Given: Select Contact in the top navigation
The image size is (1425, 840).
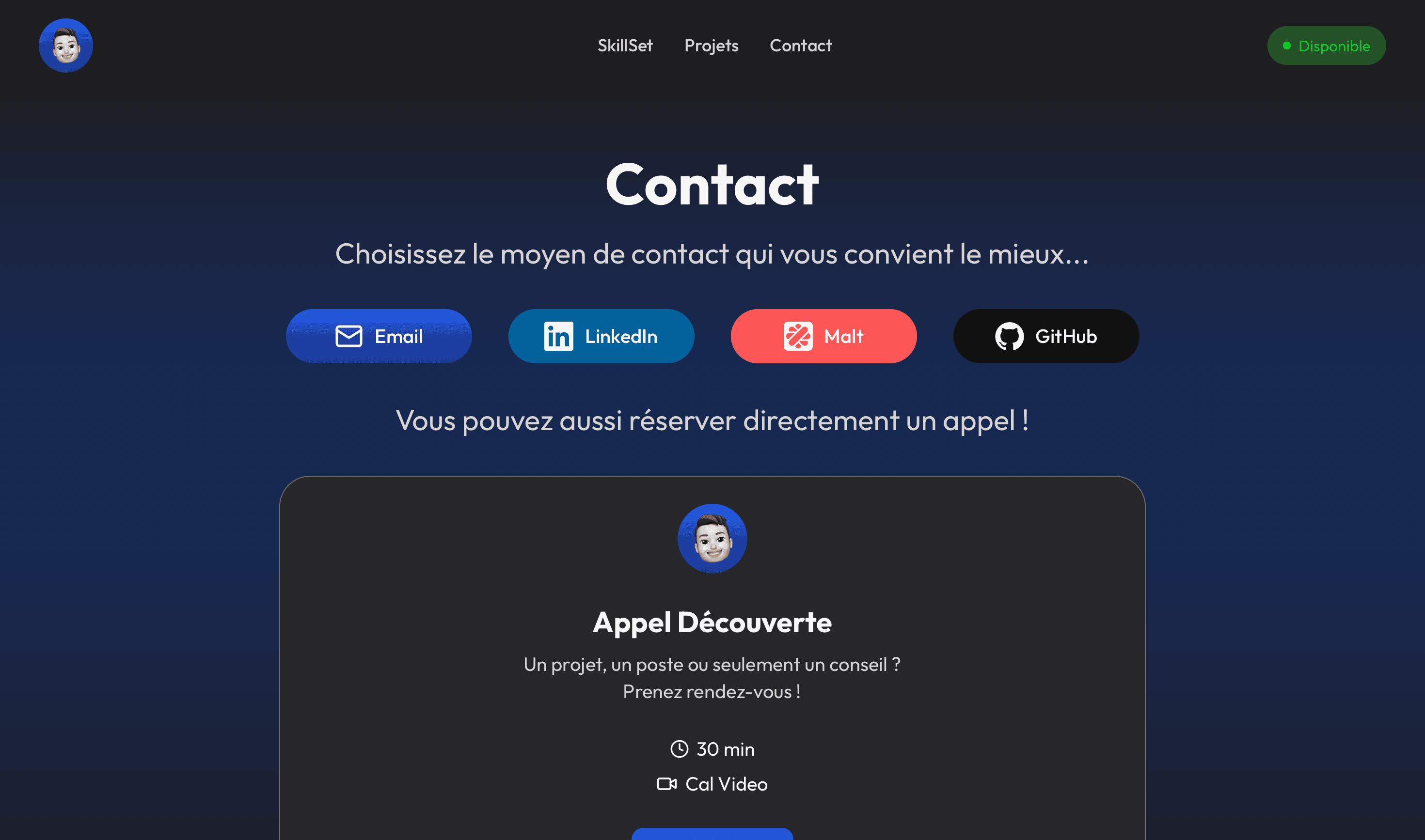Looking at the screenshot, I should click(800, 45).
